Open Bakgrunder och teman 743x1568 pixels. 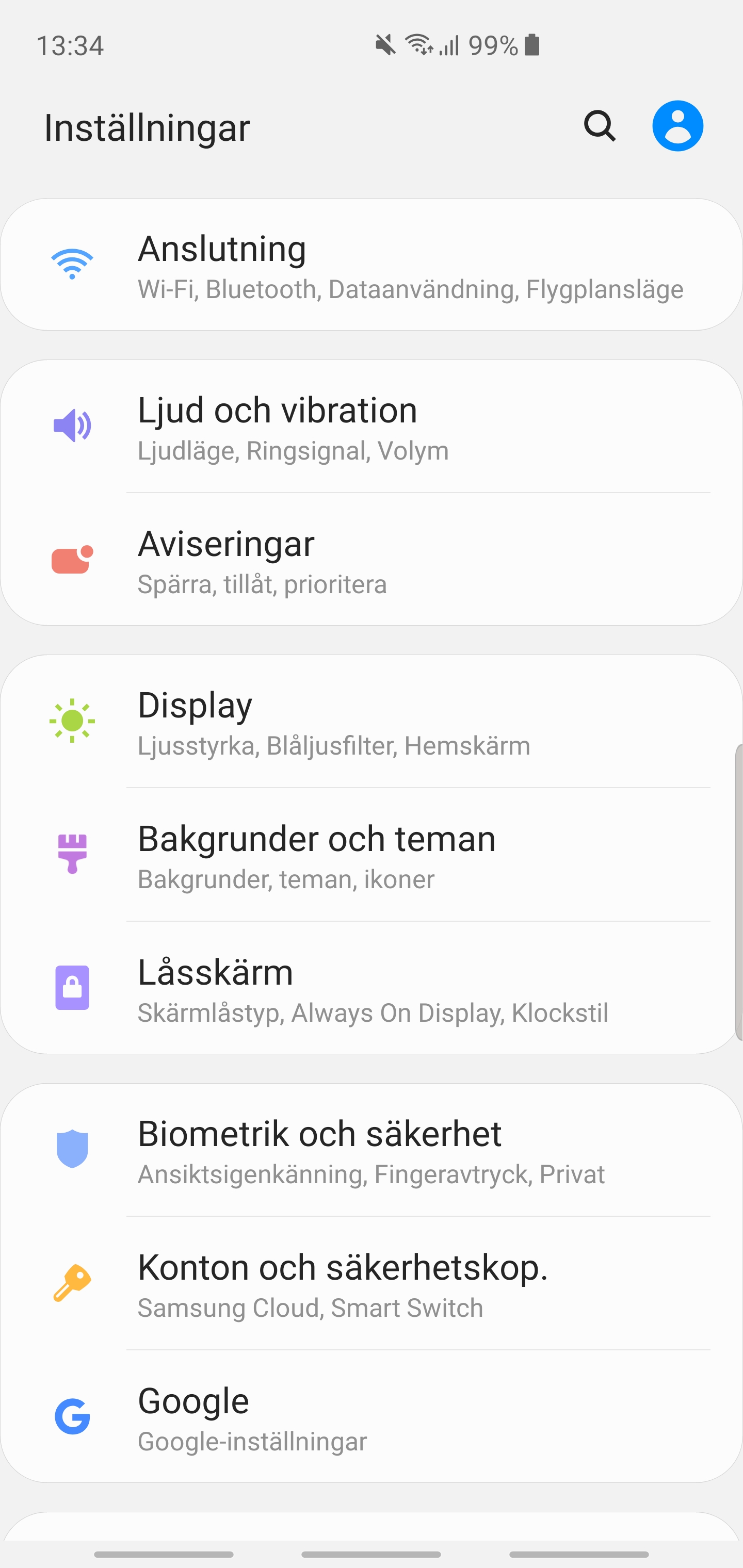click(372, 855)
